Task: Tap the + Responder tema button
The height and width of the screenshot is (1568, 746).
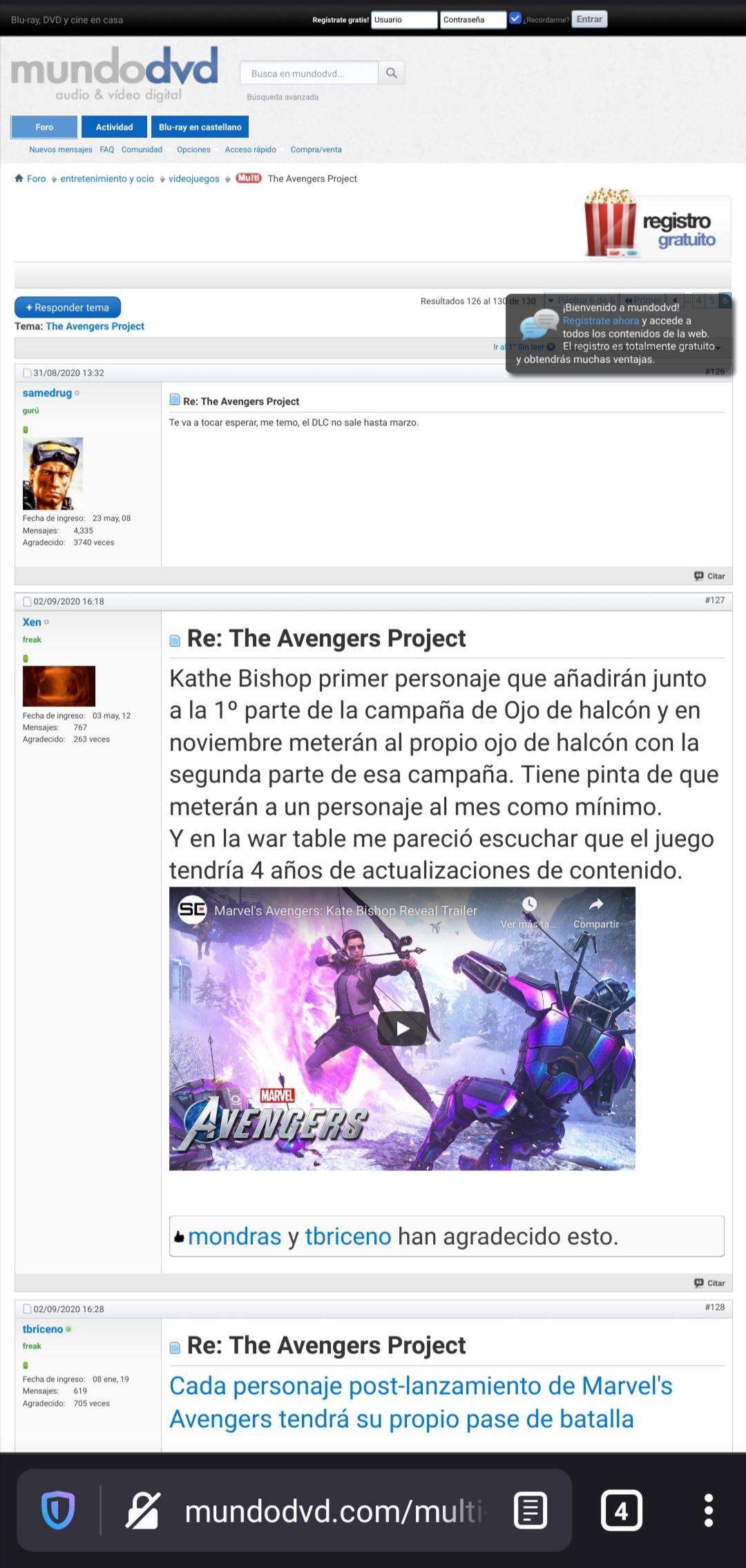Action: click(x=68, y=307)
